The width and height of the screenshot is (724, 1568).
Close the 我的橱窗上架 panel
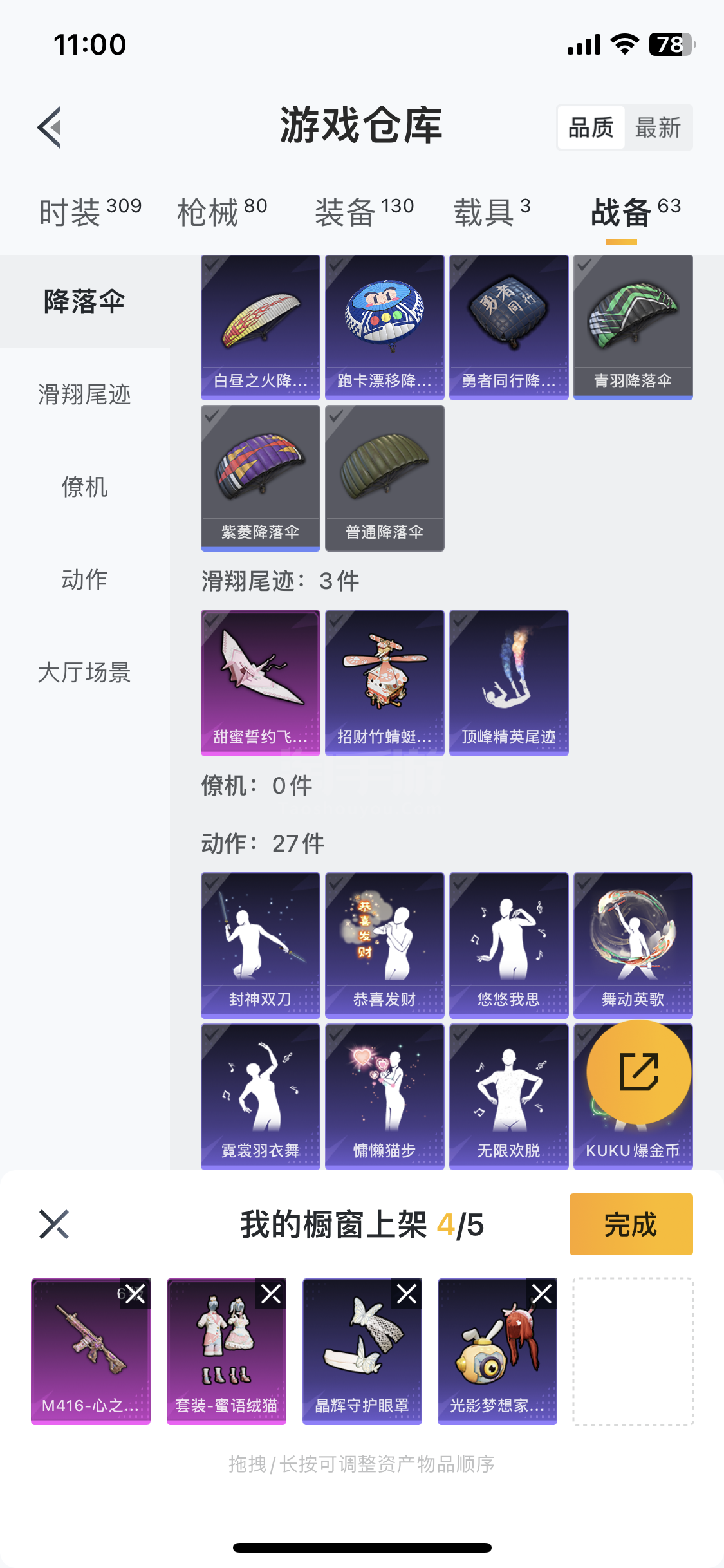54,1224
